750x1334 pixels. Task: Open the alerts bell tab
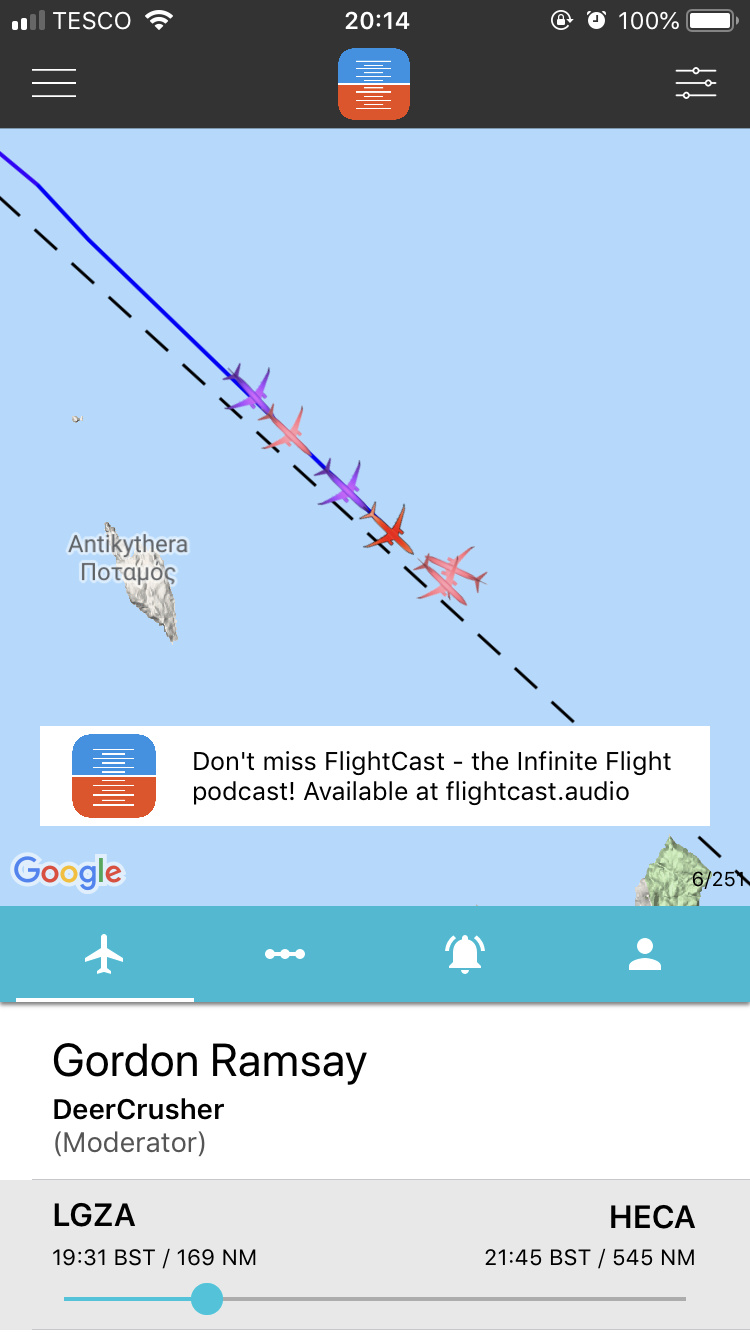pyautogui.click(x=465, y=954)
